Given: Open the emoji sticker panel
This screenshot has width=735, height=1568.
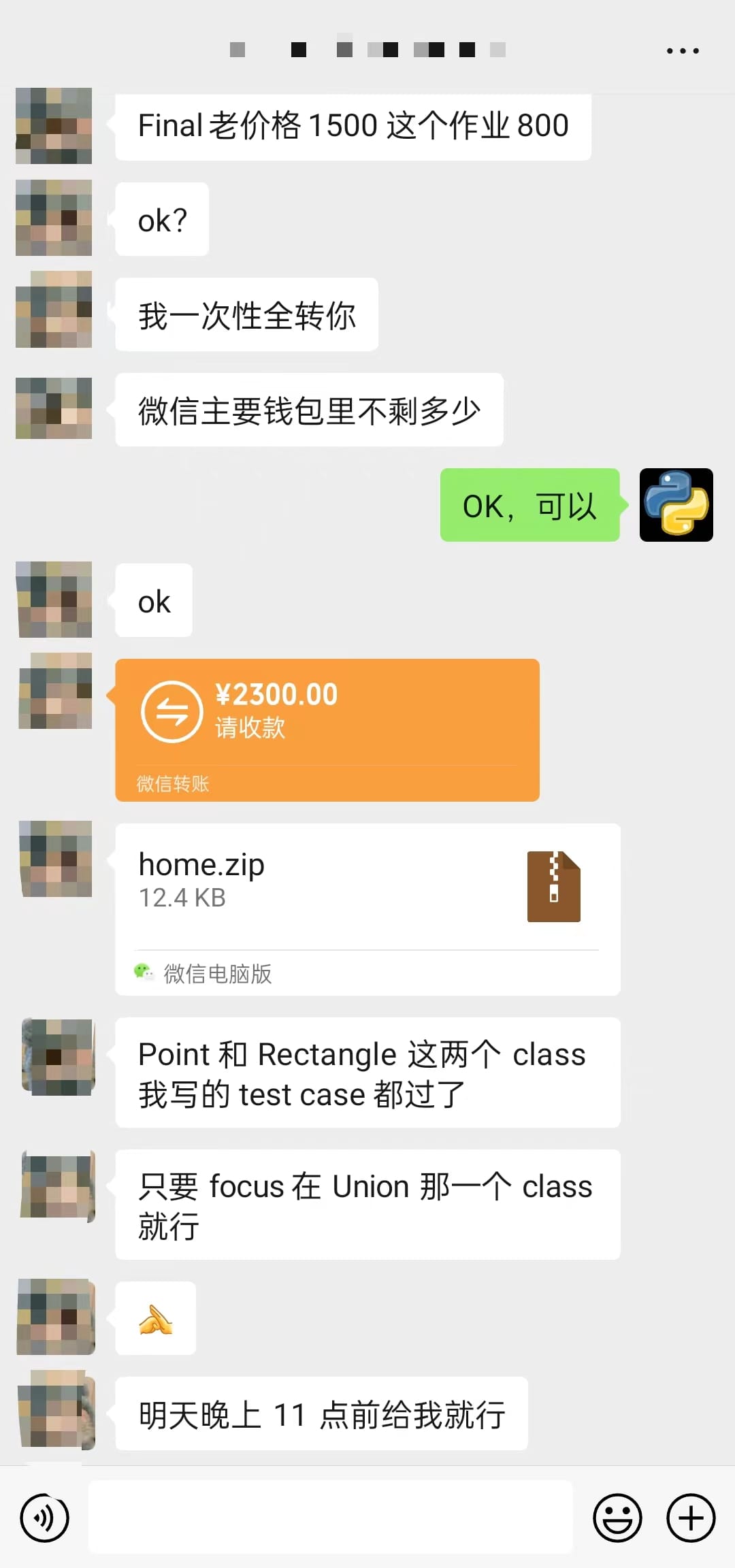Looking at the screenshot, I should point(617,1518).
